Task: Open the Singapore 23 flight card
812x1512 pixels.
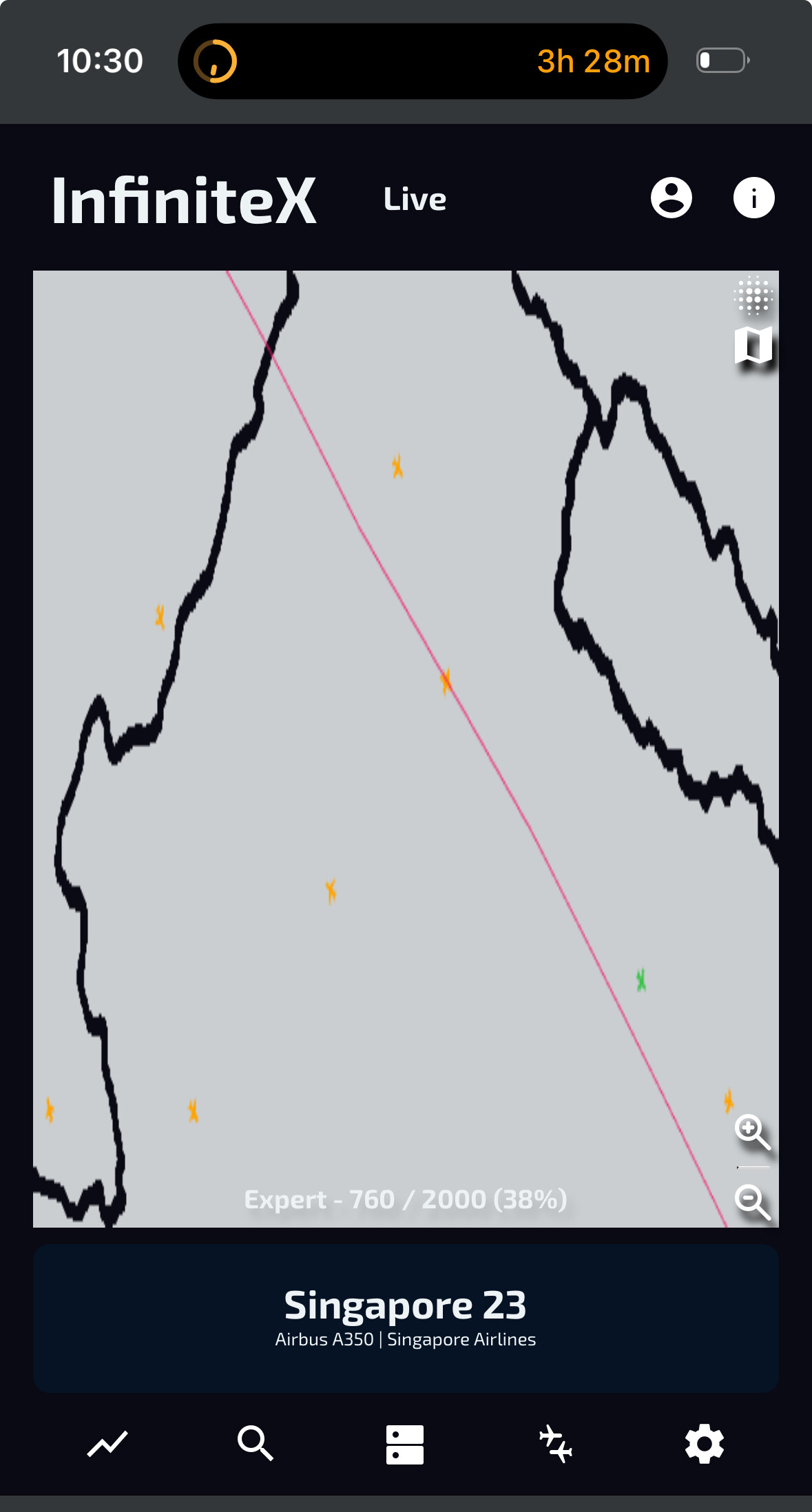Action: pyautogui.click(x=406, y=1318)
